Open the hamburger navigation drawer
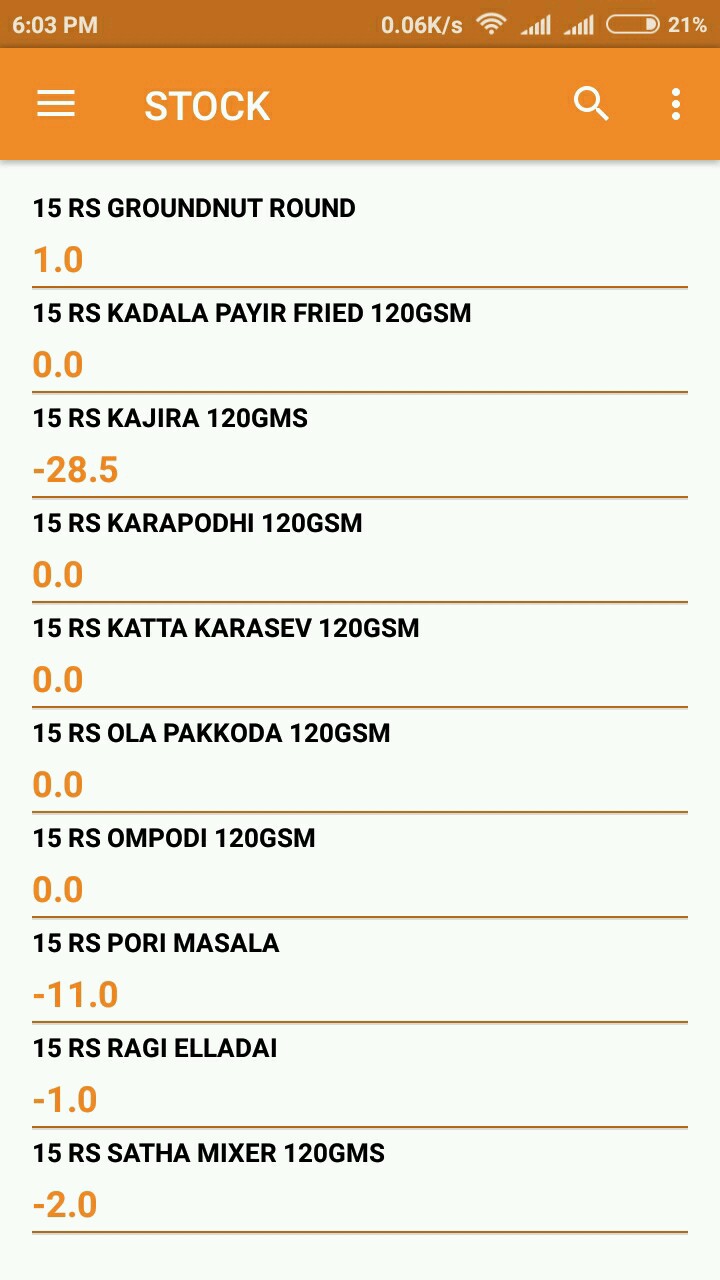Image resolution: width=720 pixels, height=1280 pixels. pos(56,104)
